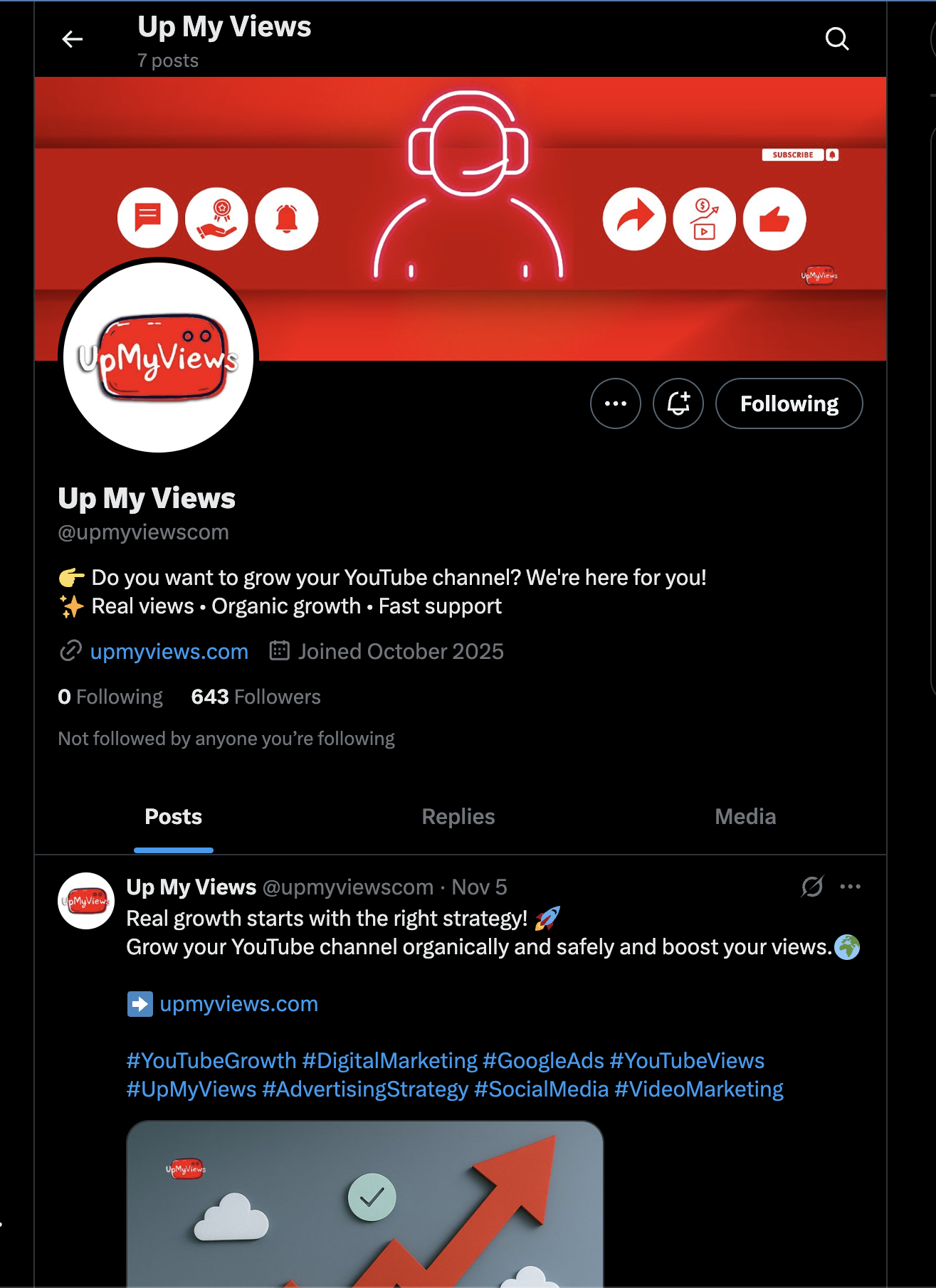Screen dimensions: 936x1288
Task: Open the profile's more options button
Action: 616,403
